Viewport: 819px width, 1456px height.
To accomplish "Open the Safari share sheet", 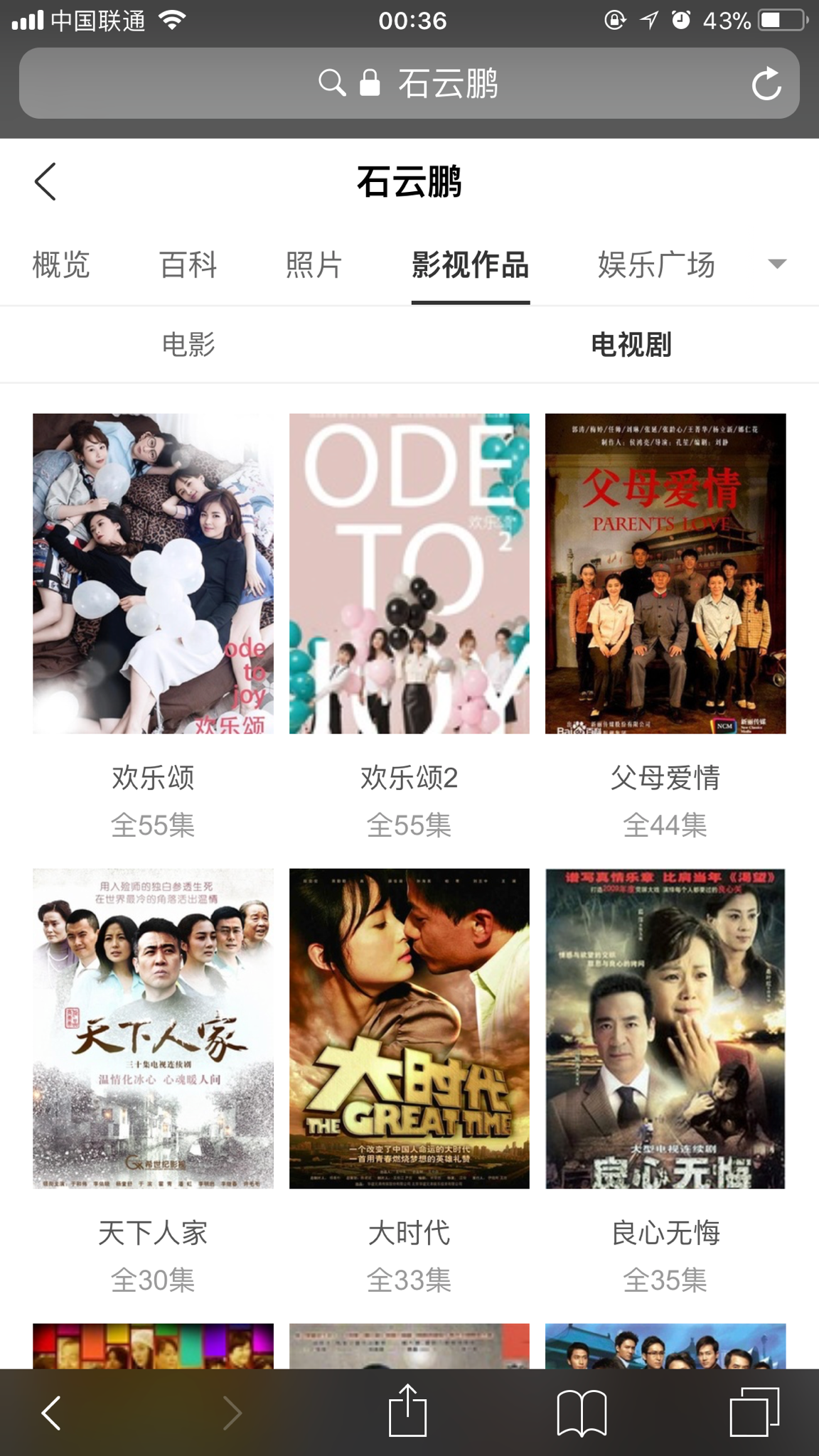I will click(407, 1412).
